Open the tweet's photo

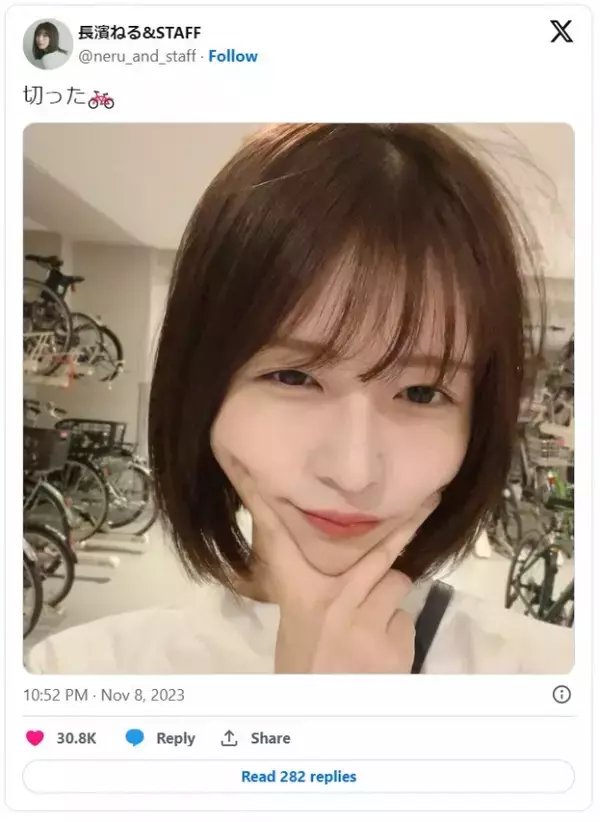click(x=298, y=398)
